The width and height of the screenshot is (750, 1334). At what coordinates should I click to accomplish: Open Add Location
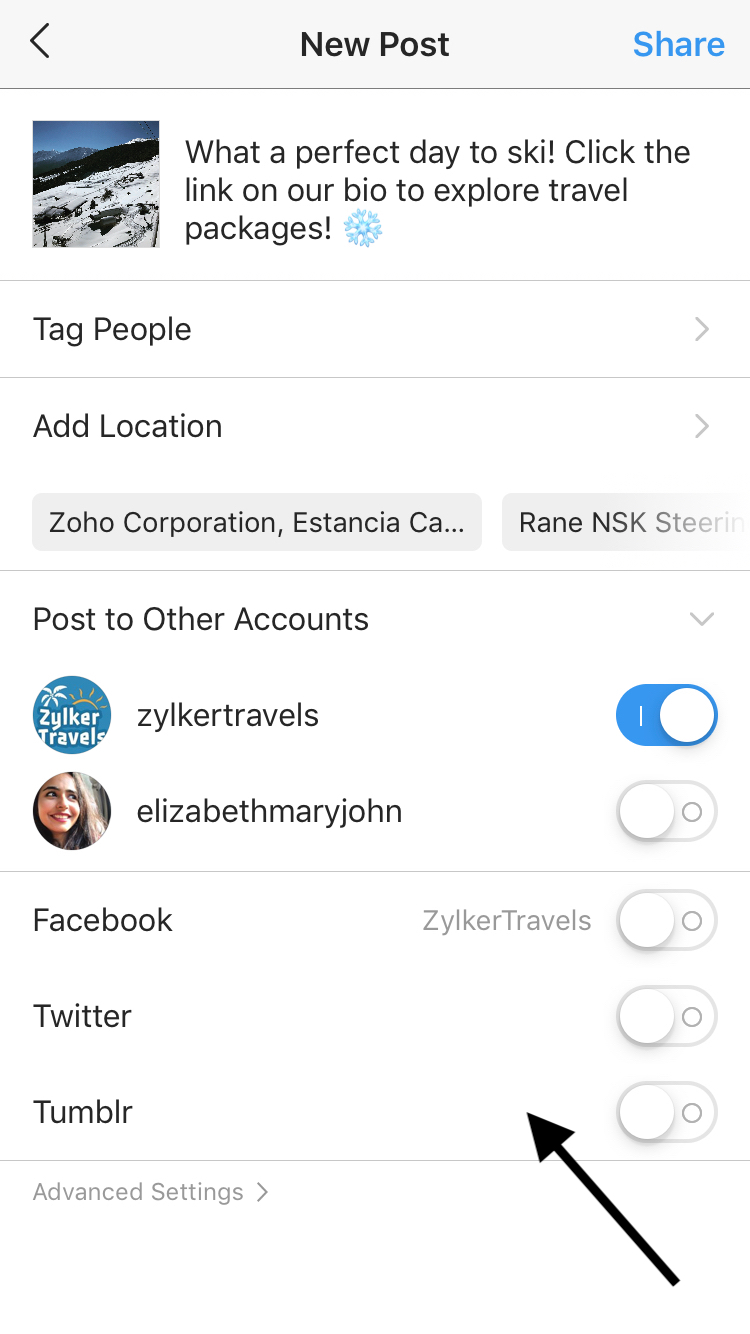[375, 426]
